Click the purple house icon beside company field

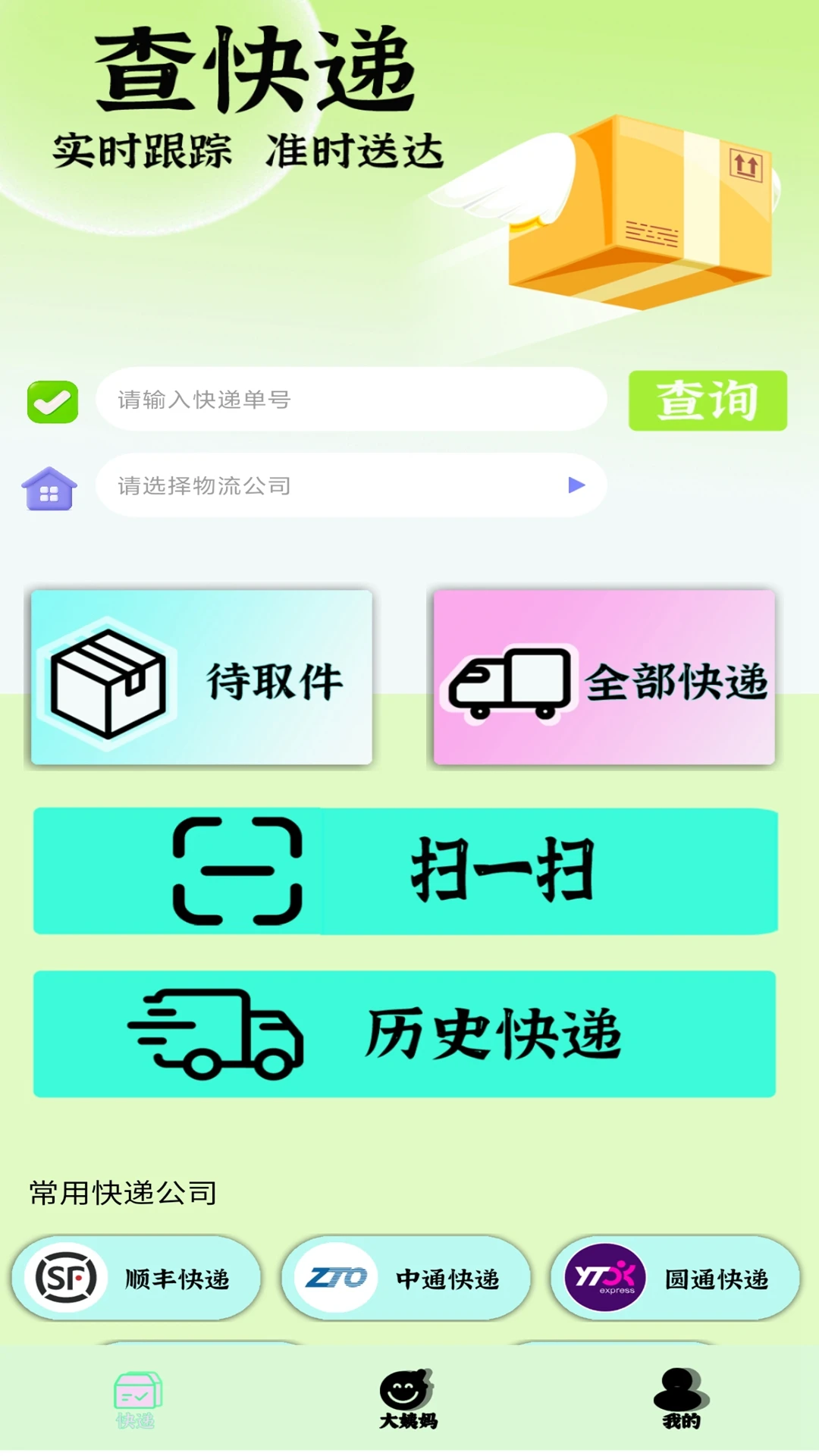click(x=48, y=489)
